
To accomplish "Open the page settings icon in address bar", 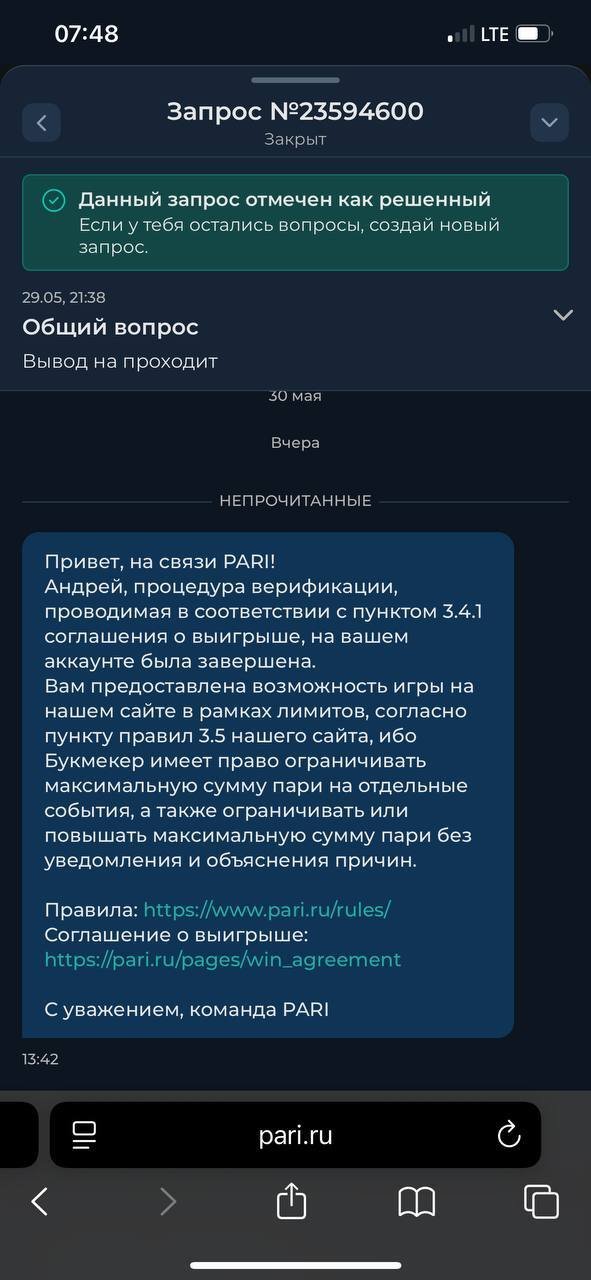I will (85, 1135).
